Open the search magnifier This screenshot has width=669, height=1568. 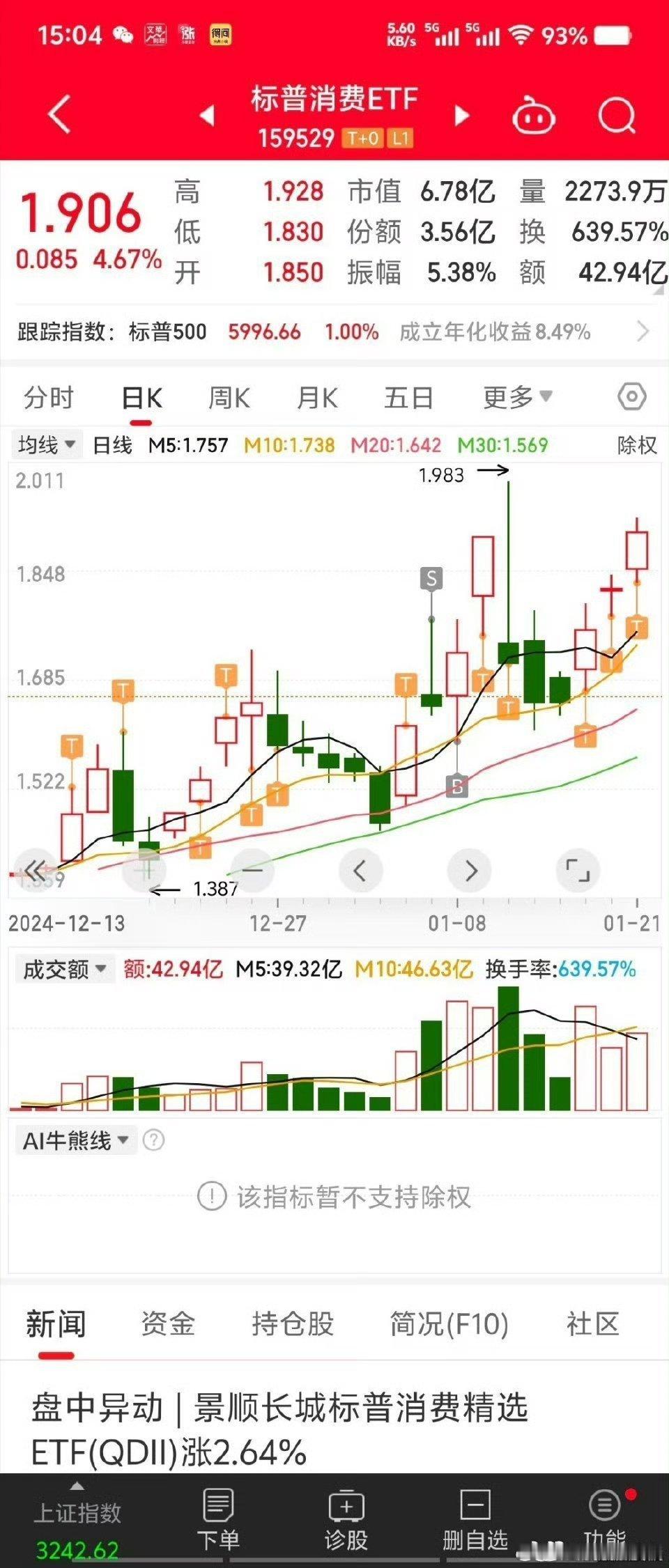[617, 115]
